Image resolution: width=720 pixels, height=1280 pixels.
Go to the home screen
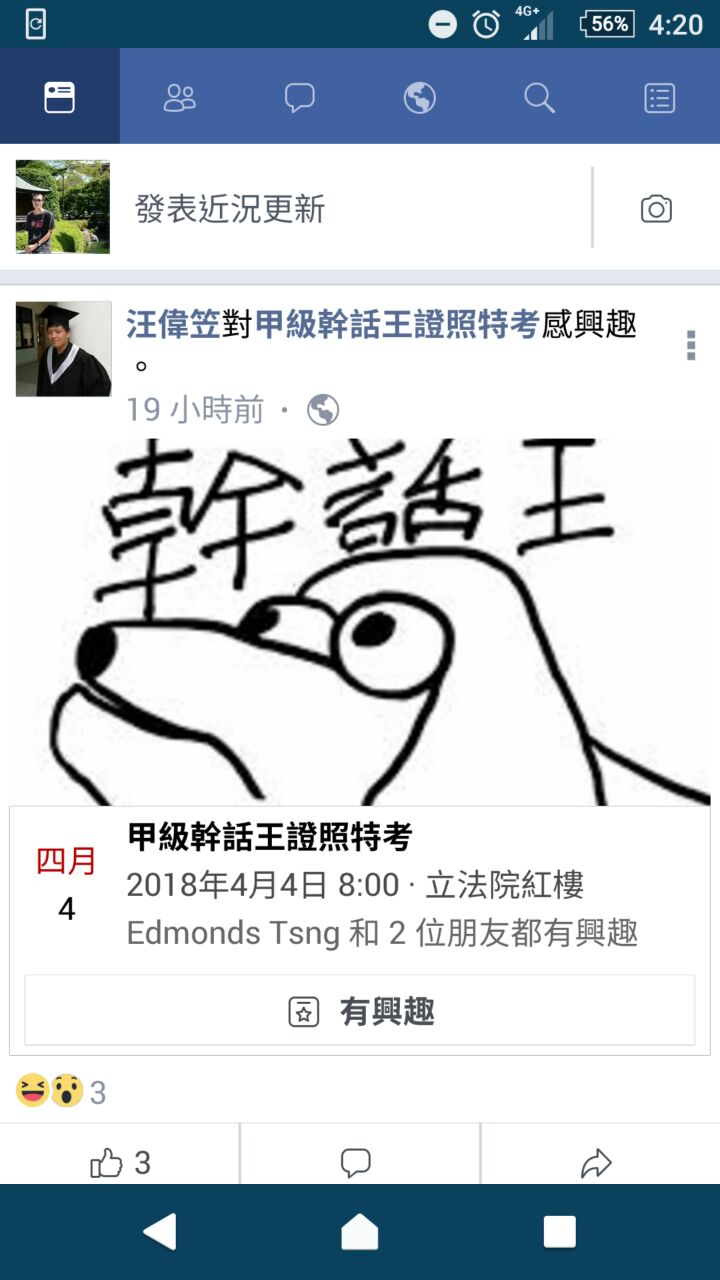[x=360, y=1232]
